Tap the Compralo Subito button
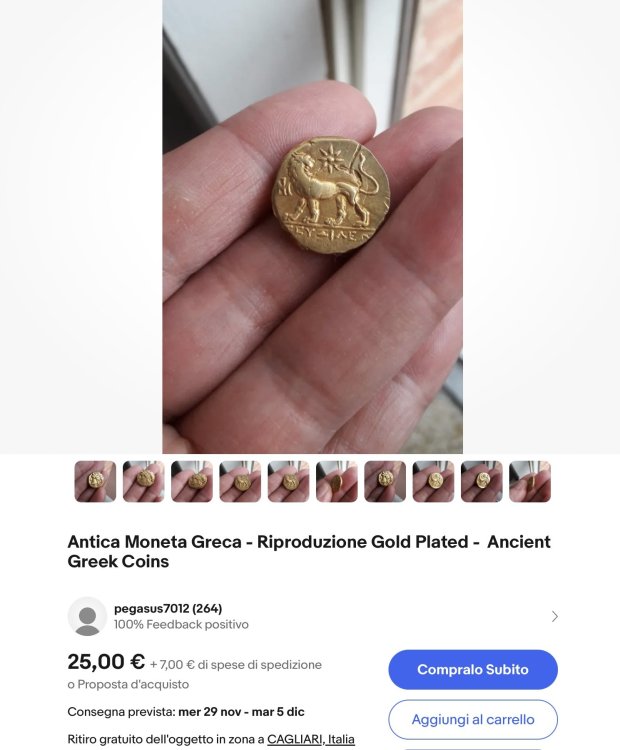 [x=472, y=669]
